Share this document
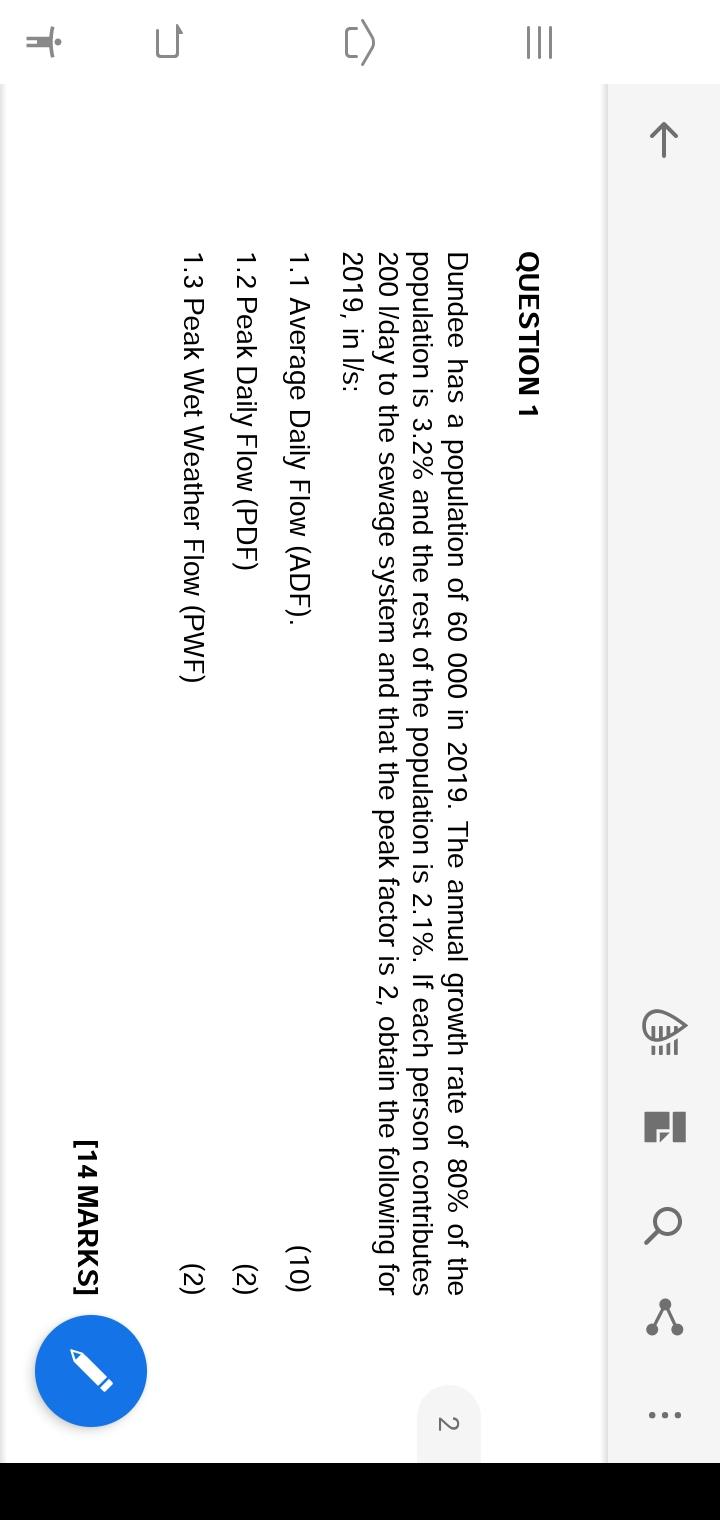The height and width of the screenshot is (1520, 720). (x=664, y=1318)
